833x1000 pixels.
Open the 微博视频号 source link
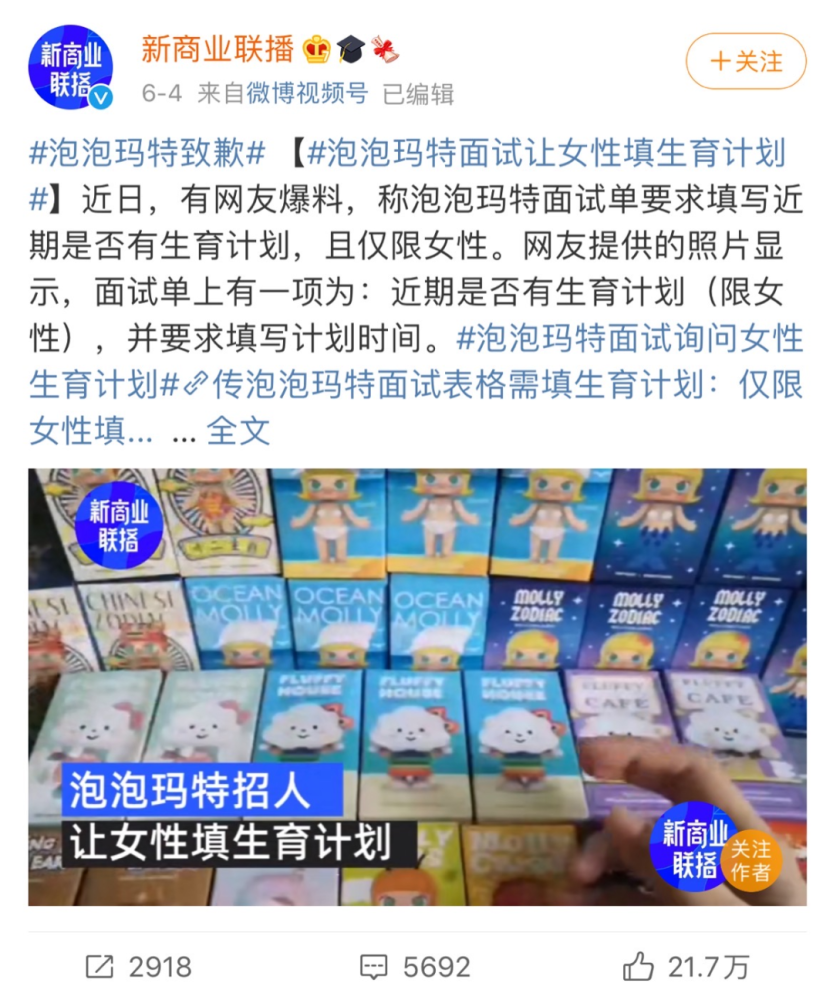[296, 94]
